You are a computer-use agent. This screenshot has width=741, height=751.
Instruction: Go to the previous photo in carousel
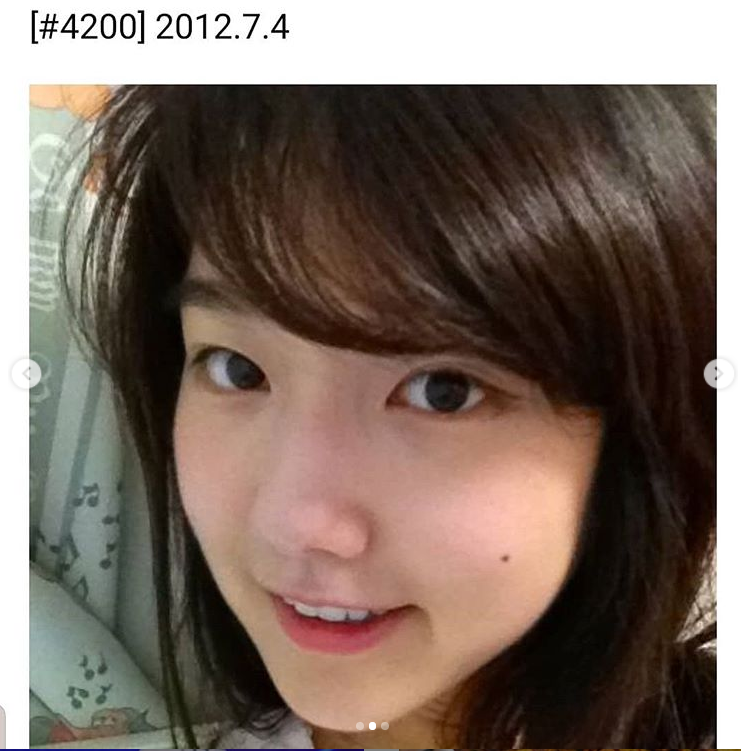(x=26, y=374)
